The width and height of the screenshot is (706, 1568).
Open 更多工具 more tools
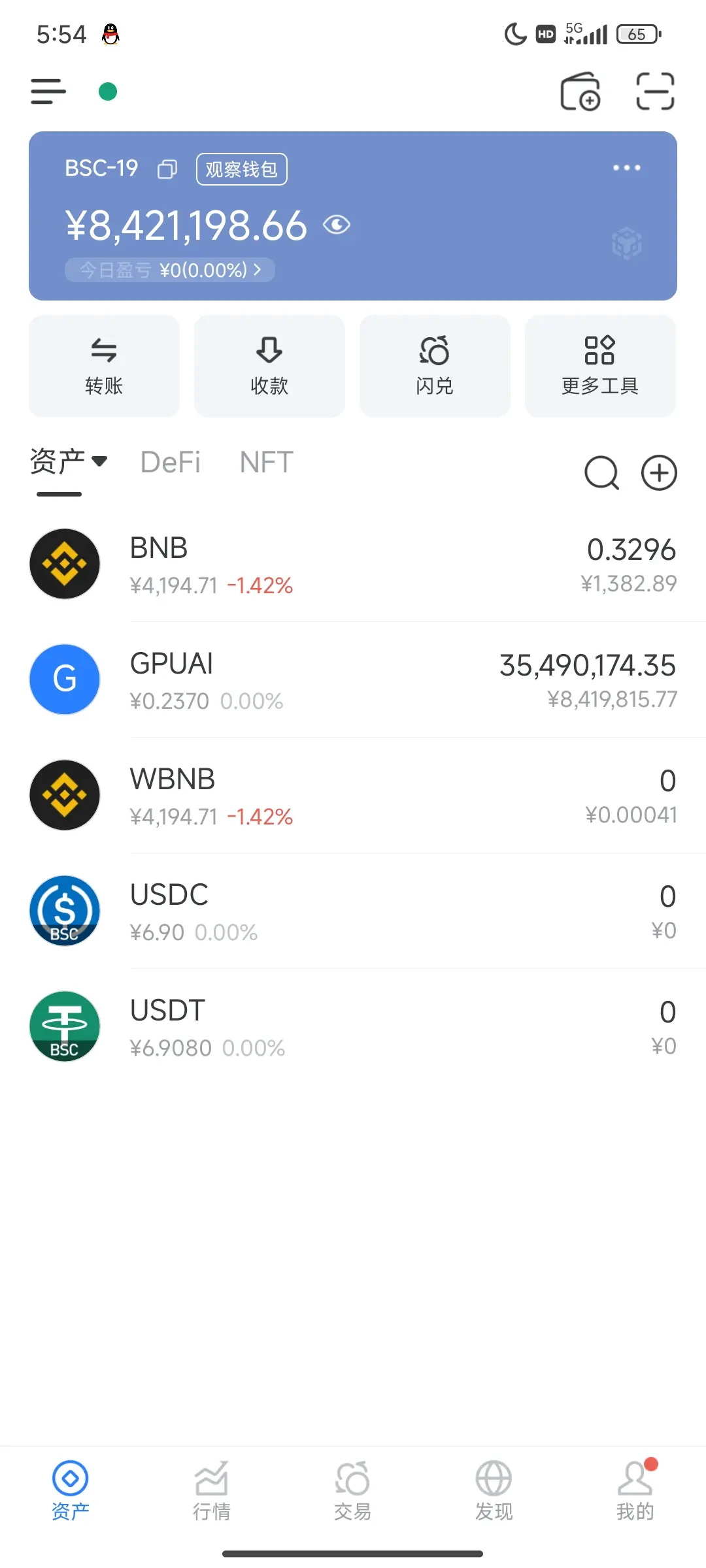[600, 366]
